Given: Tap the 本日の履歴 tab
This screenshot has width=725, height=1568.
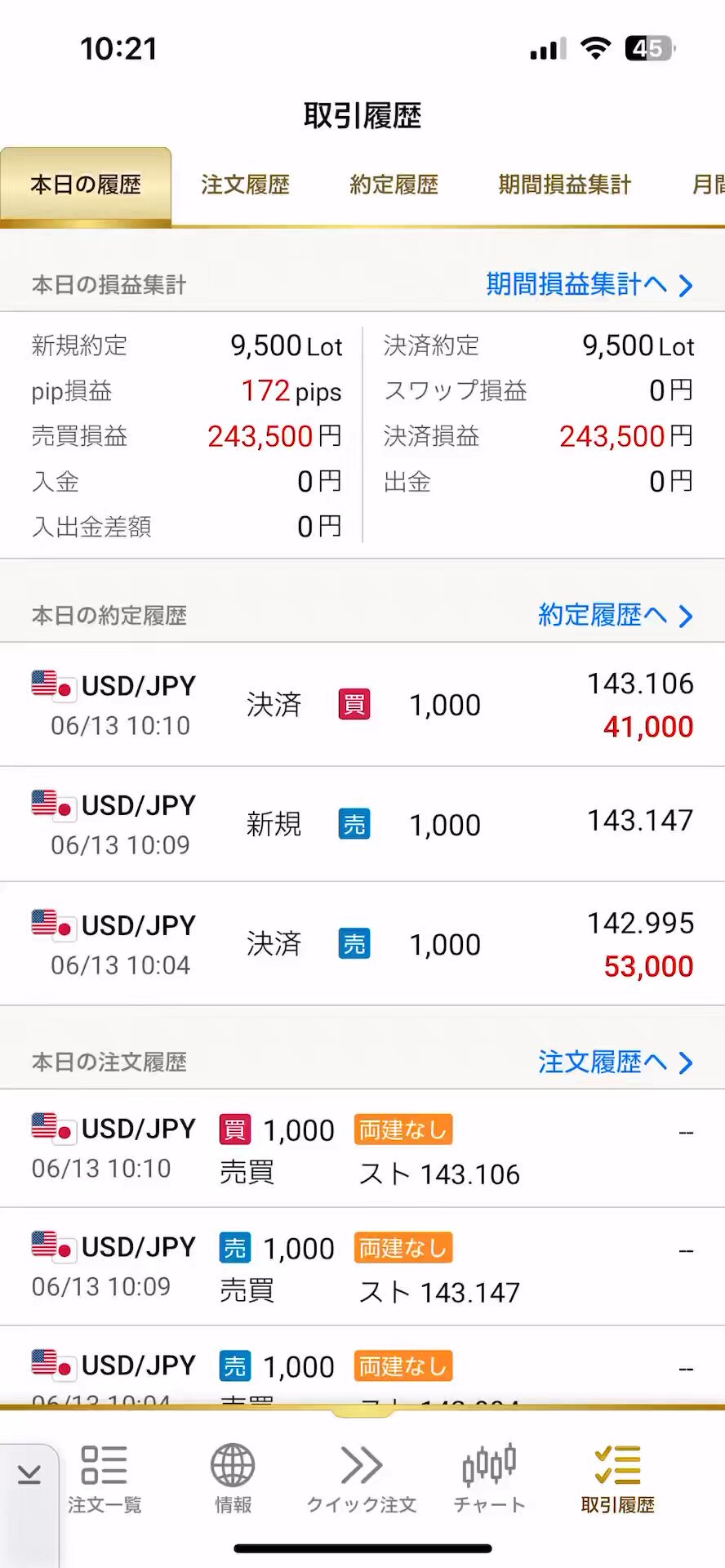Looking at the screenshot, I should 86,185.
